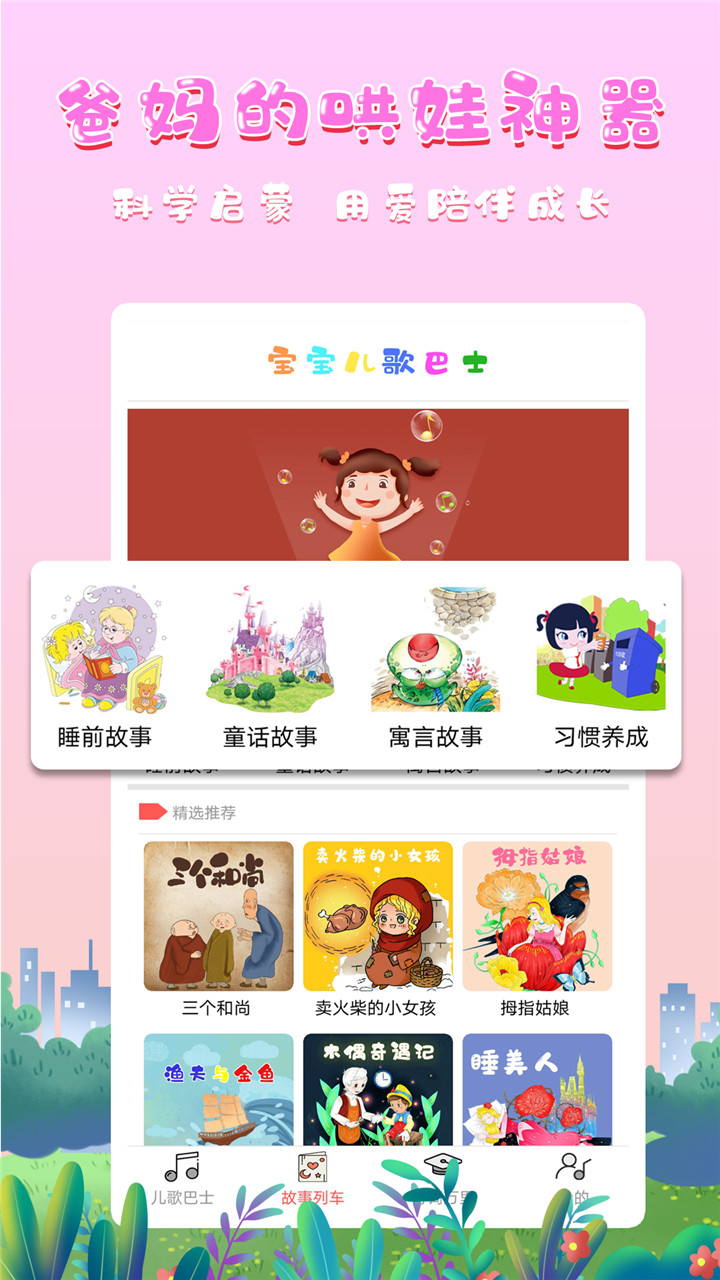Select the 童话故事 fairy-tale castle icon
720x1280 pixels.
270,648
